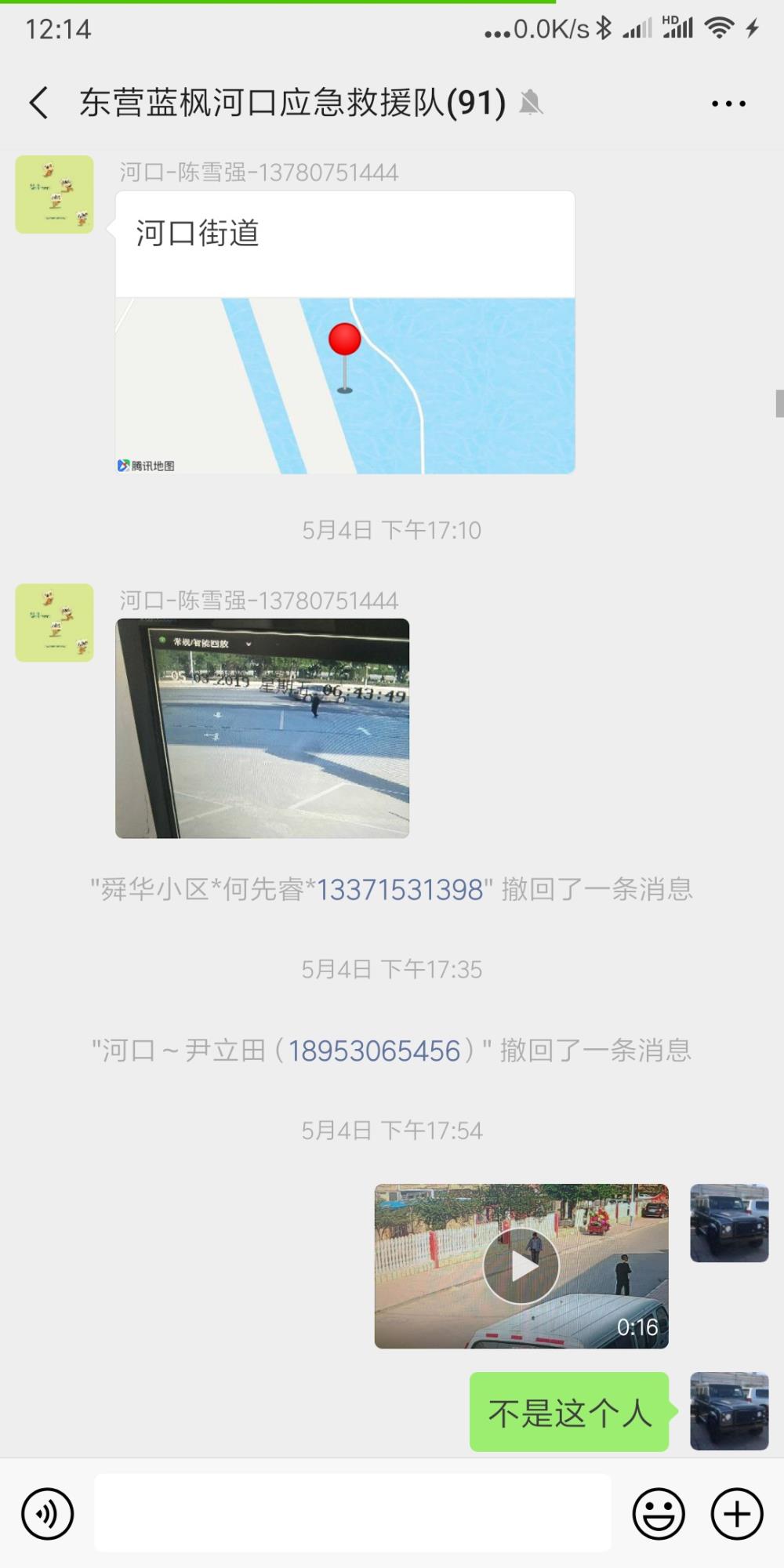784x1568 pixels.
Task: Open 陈雪强's avatar beside the location message
Action: 55,194
